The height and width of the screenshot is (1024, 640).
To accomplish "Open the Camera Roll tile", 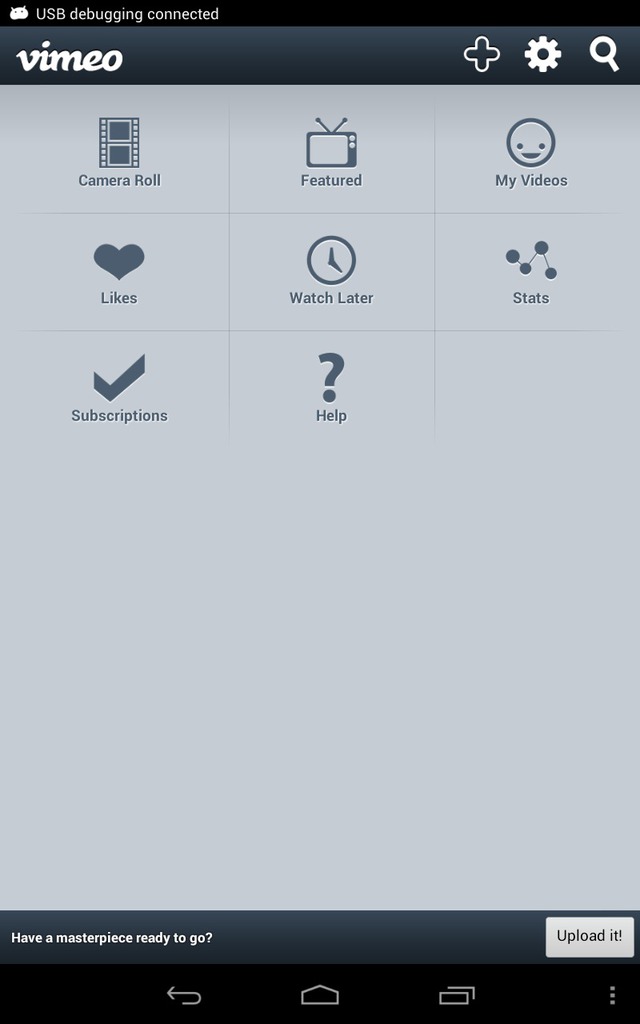I will pyautogui.click(x=119, y=153).
